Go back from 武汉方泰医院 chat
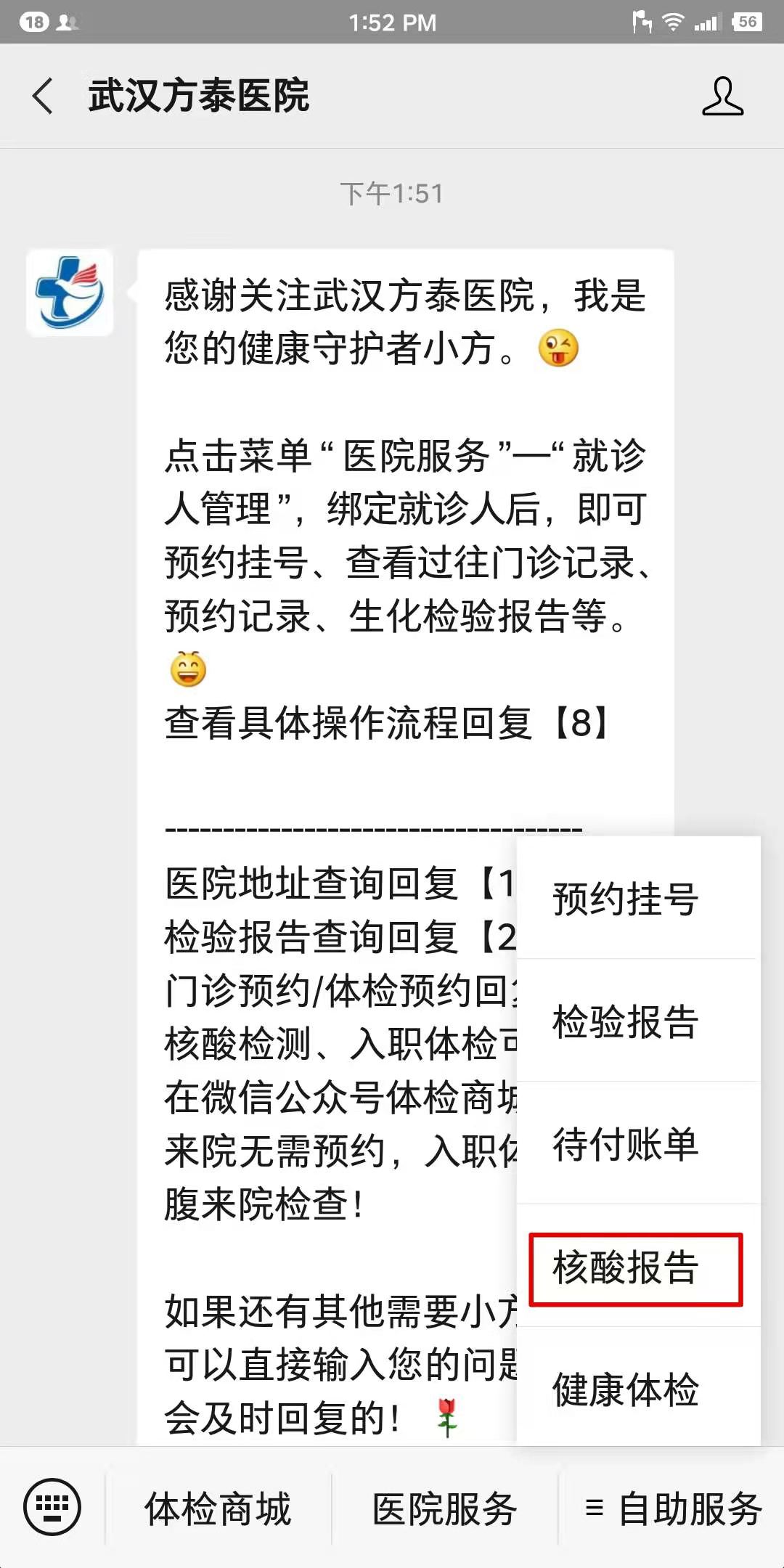Screen dimensions: 784x1568 pyautogui.click(x=44, y=96)
